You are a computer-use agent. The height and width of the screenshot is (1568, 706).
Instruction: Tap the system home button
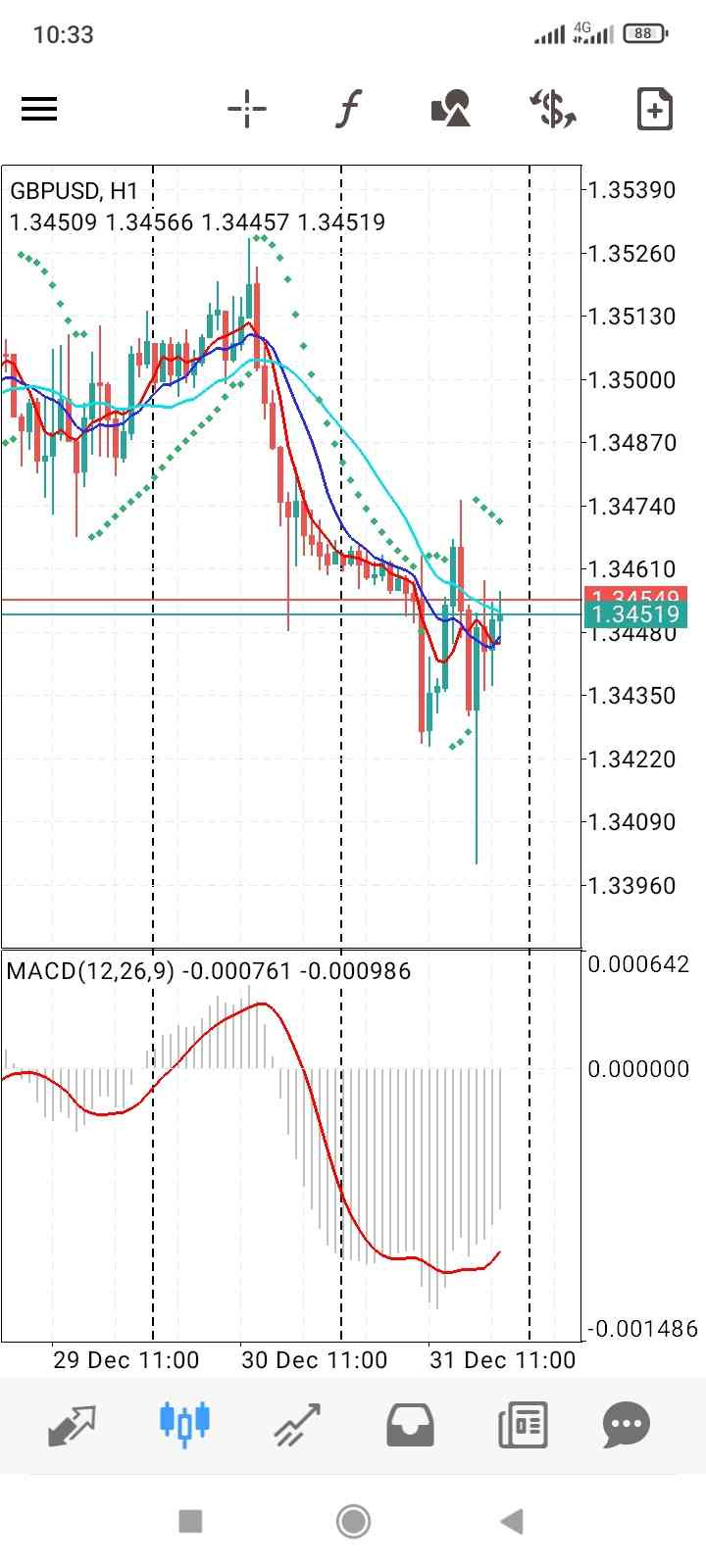pos(353,1521)
